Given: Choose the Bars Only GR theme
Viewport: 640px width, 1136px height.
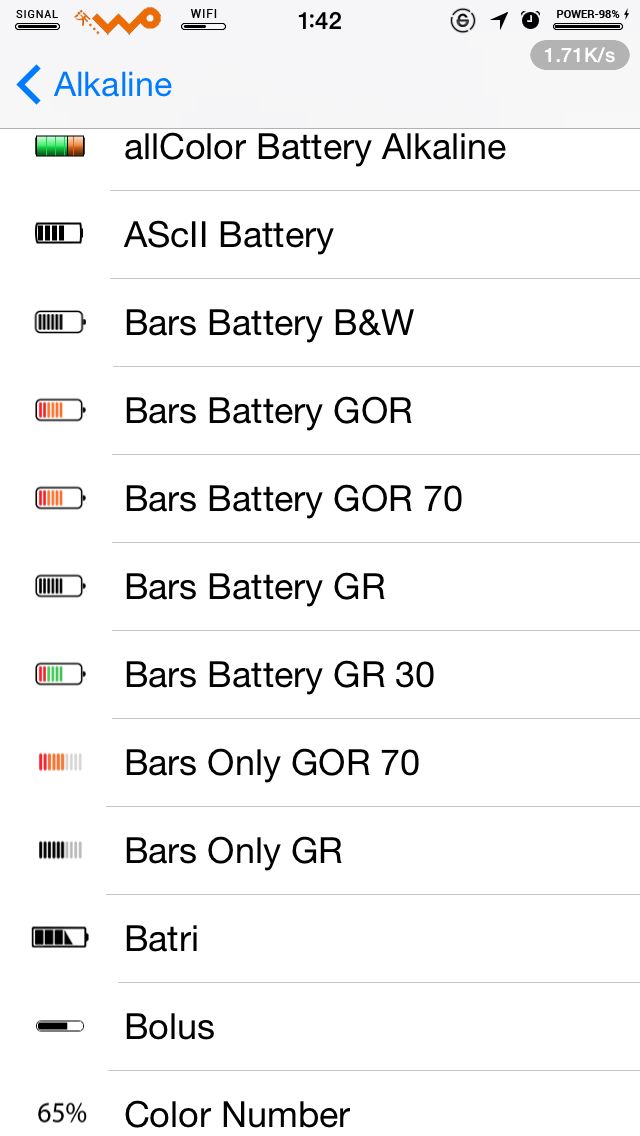Looking at the screenshot, I should pos(320,851).
